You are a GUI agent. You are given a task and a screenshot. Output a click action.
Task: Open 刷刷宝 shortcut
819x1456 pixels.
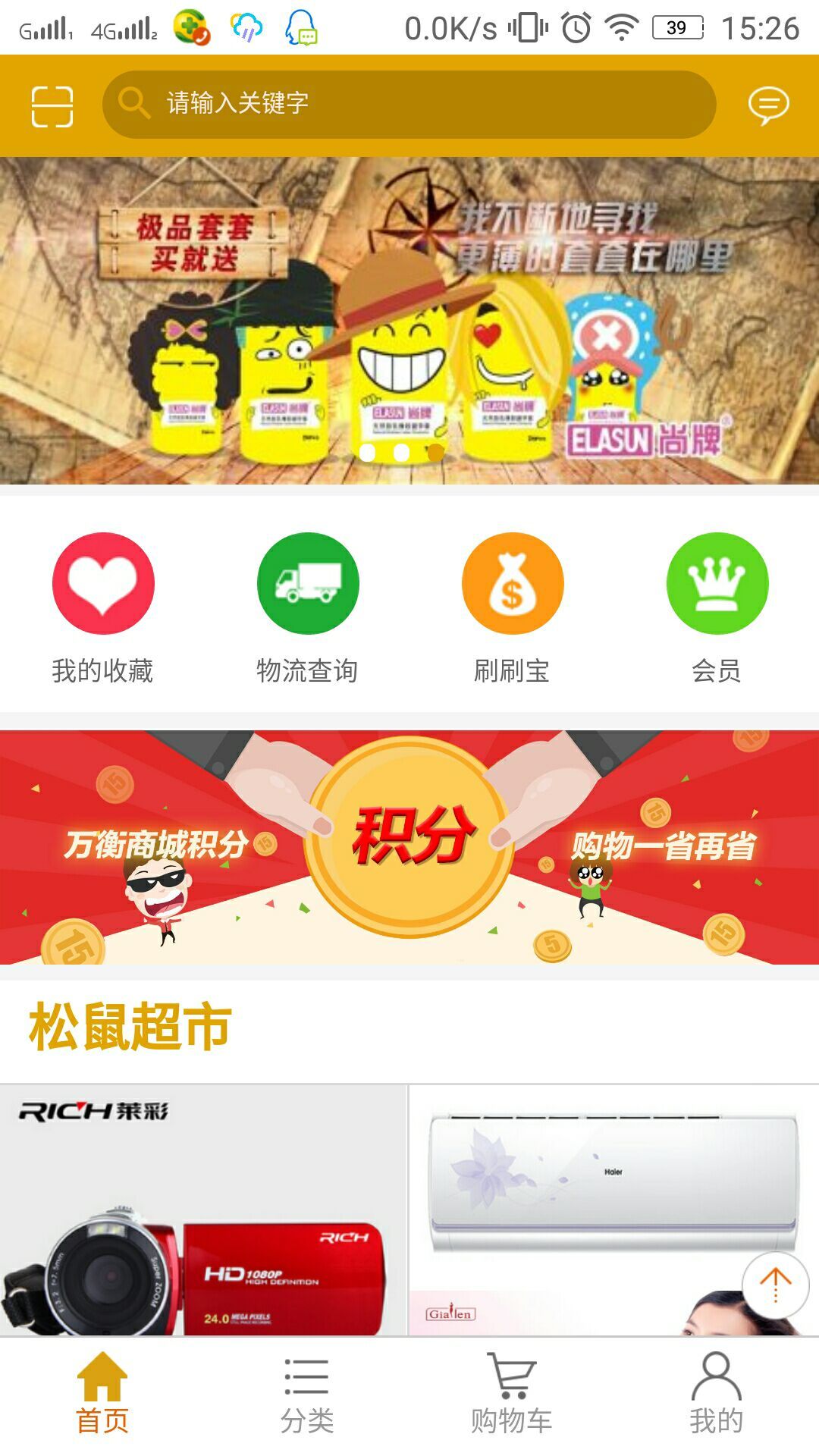[512, 608]
